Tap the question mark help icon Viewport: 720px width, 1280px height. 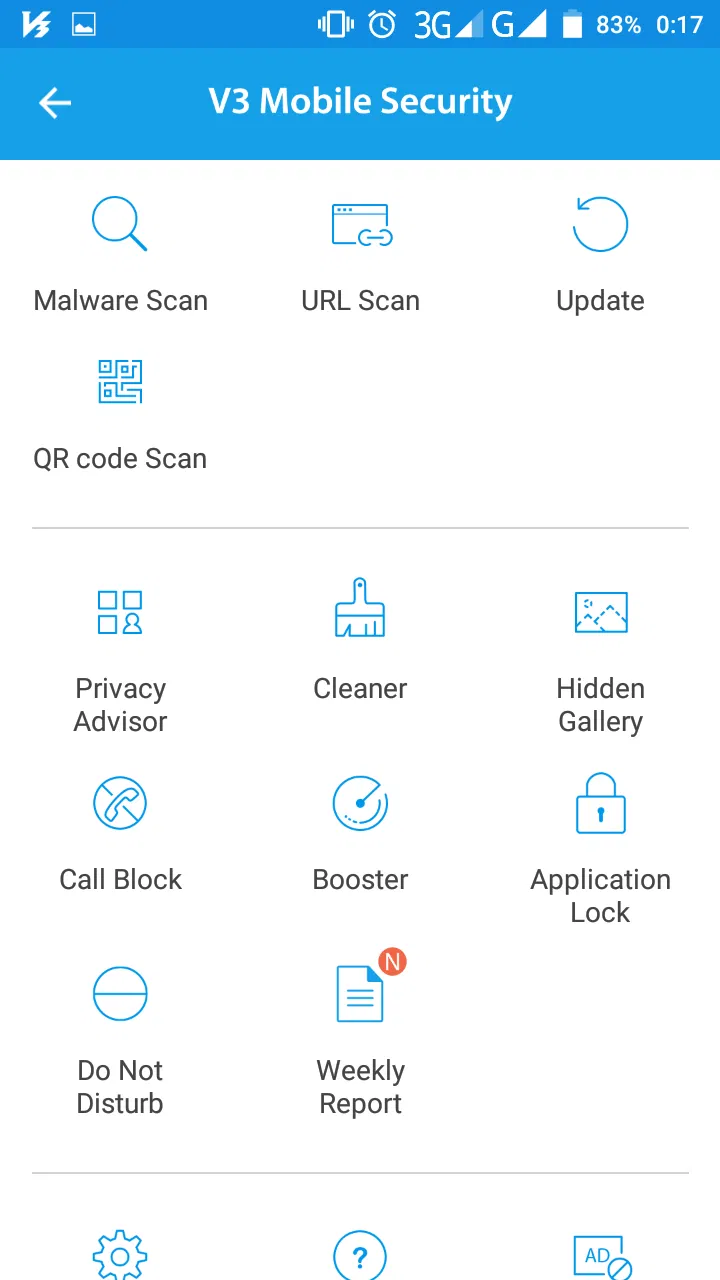pos(360,1255)
